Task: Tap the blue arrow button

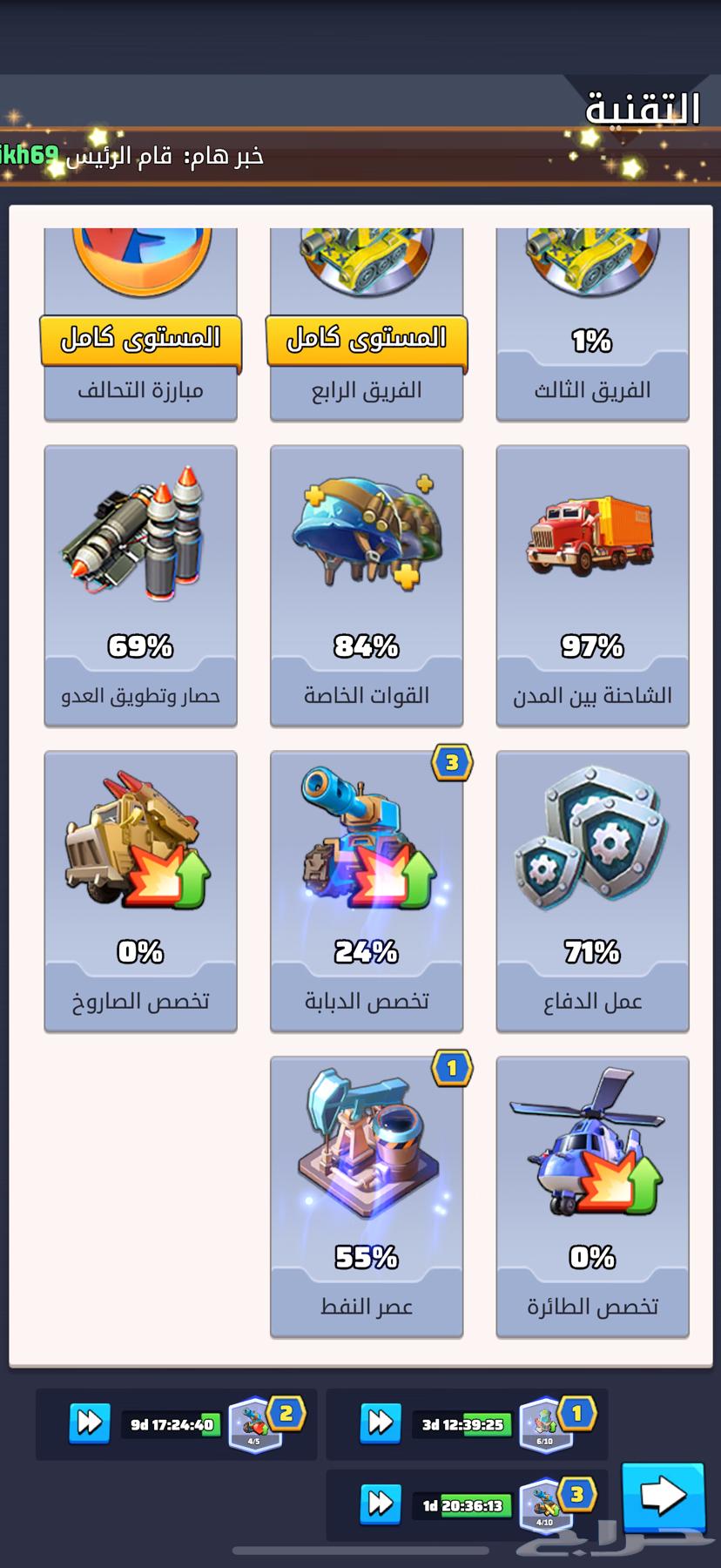Action: click(663, 1497)
